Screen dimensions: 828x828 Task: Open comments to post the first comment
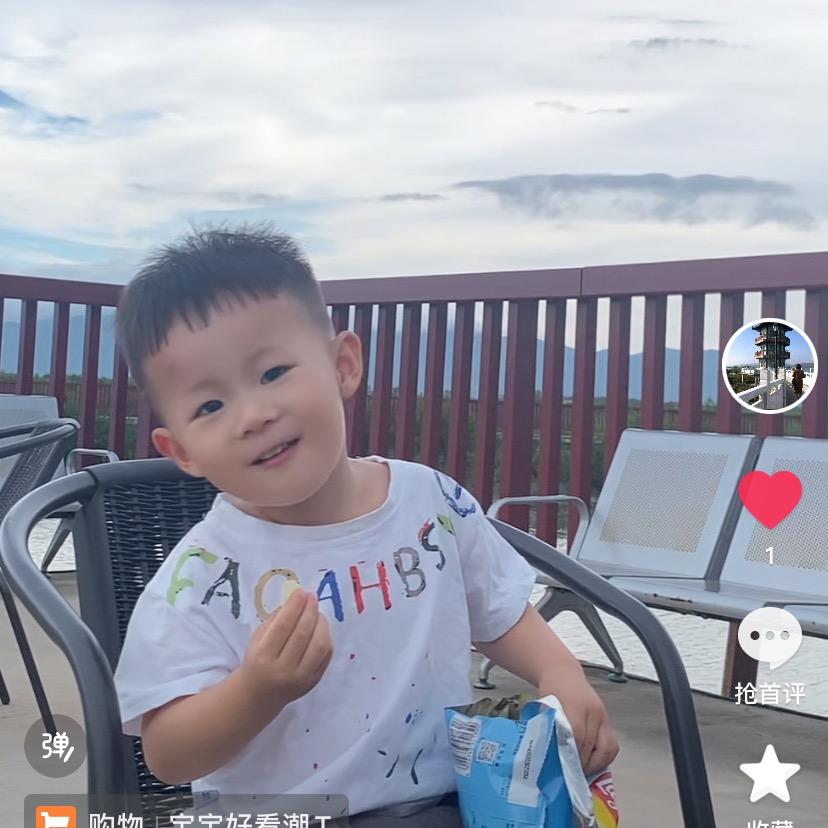pos(769,639)
